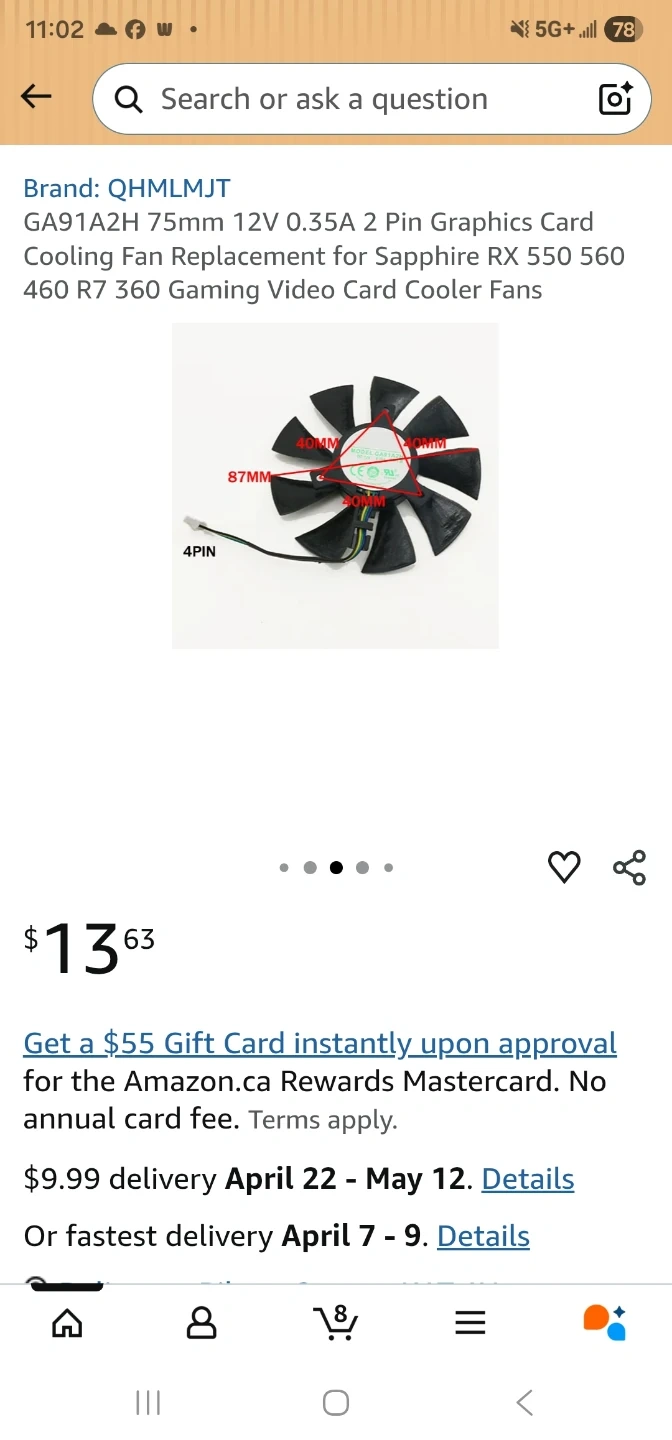672x1440 pixels.
Task: Open the $55 Gift Card offer link
Action: pyautogui.click(x=320, y=1044)
